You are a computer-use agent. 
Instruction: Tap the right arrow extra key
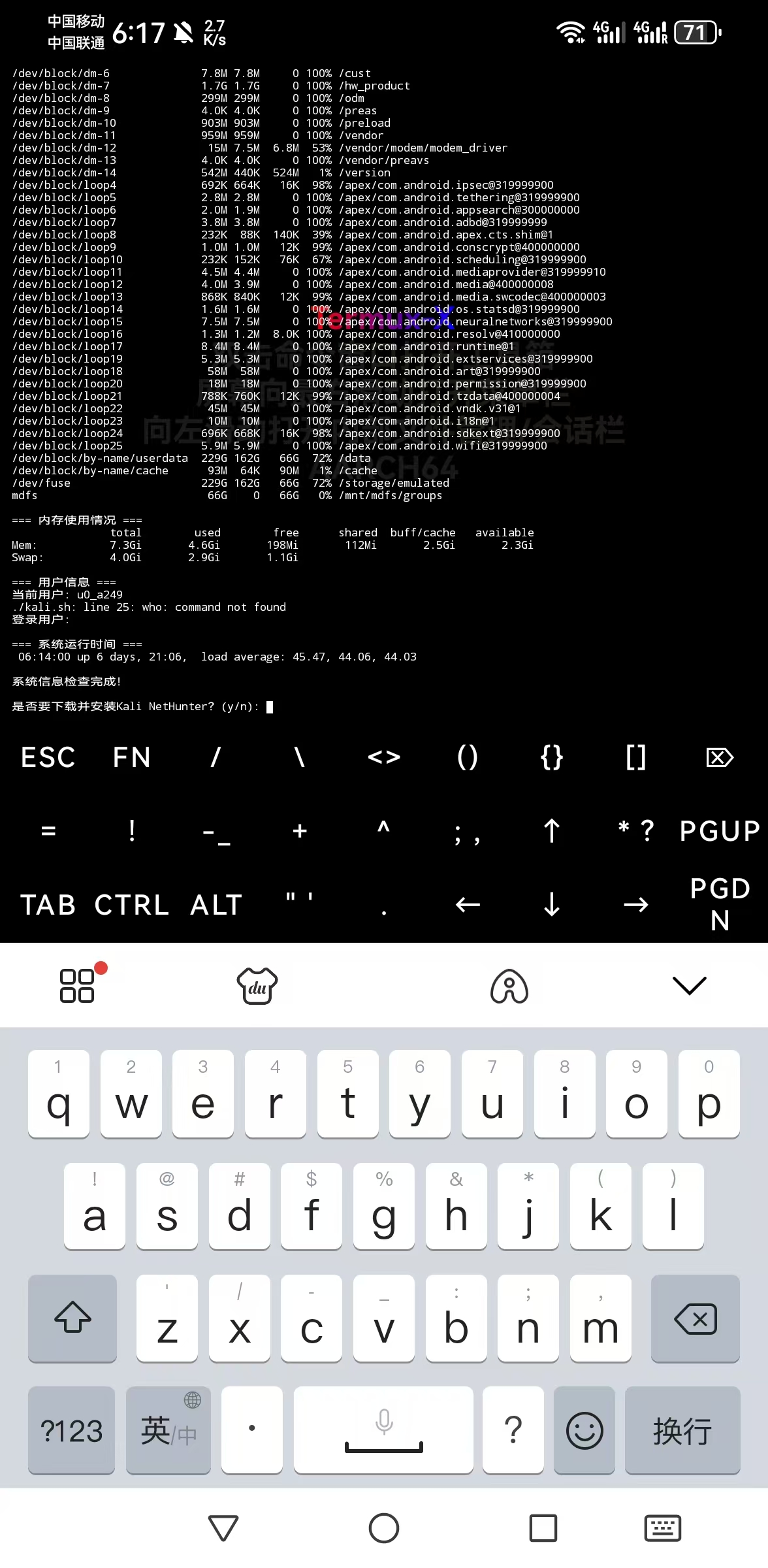pyautogui.click(x=635, y=905)
